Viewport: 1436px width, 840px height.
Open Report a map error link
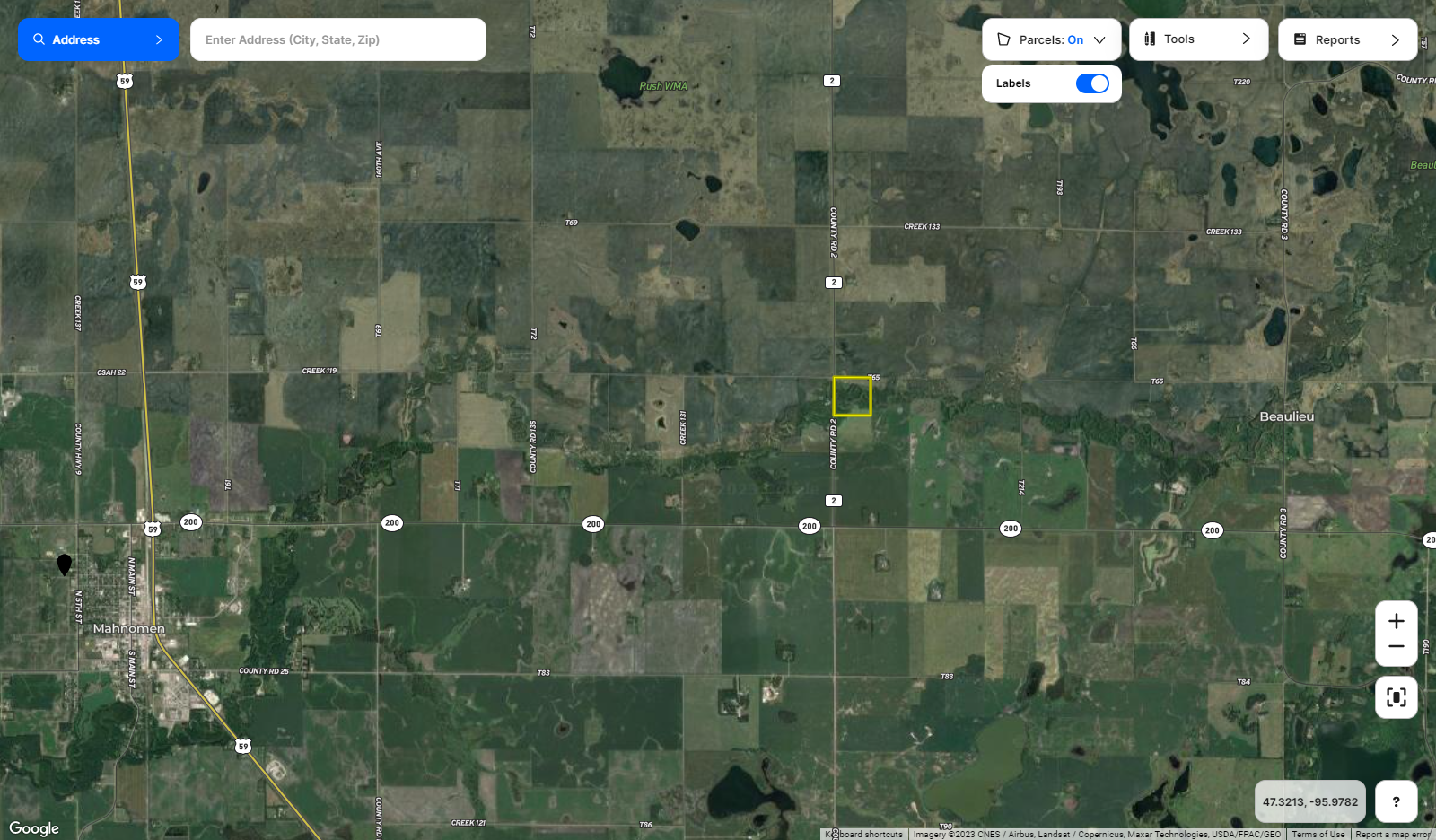[x=1392, y=835]
